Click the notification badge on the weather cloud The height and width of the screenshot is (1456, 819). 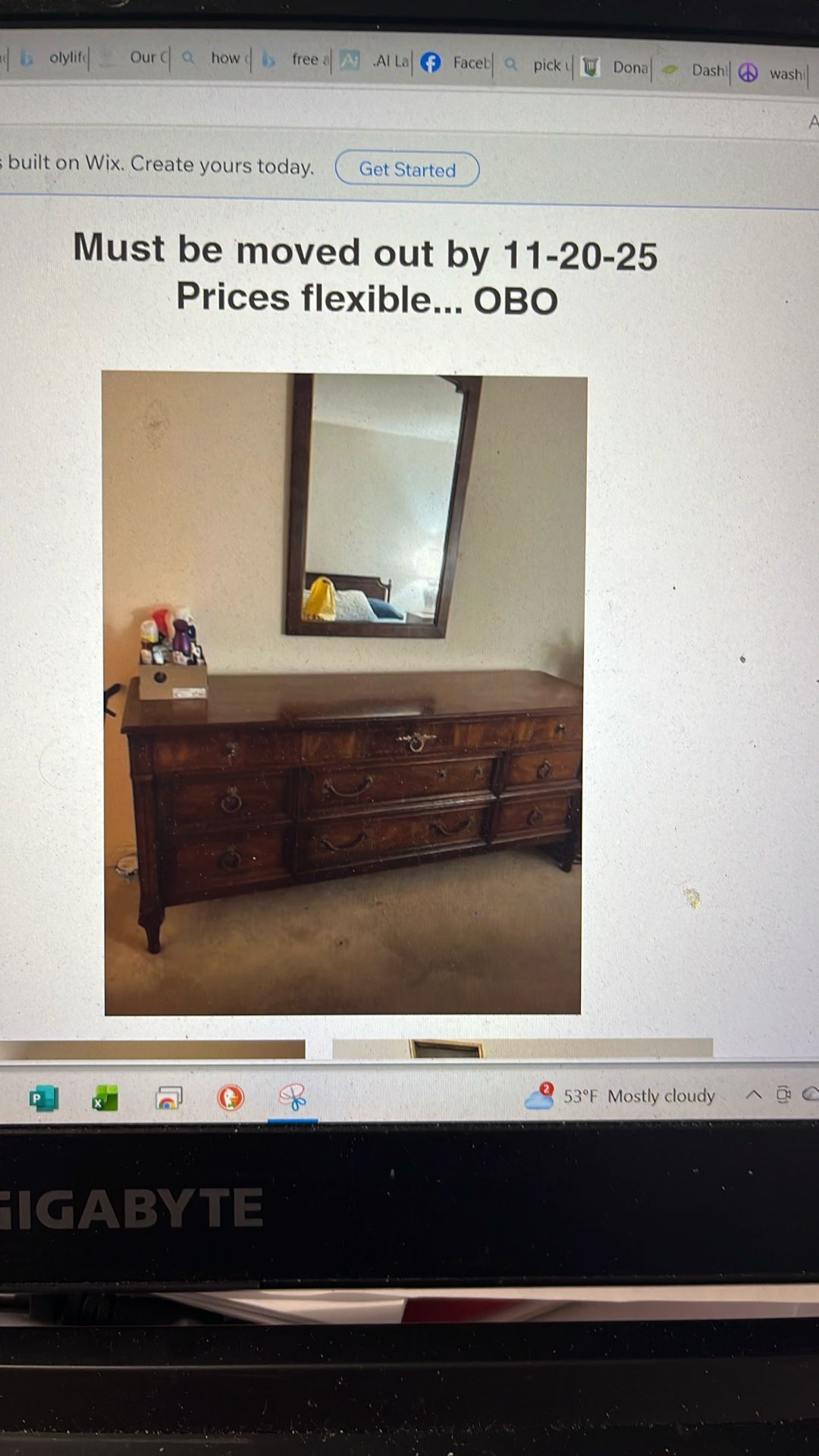tap(545, 1087)
